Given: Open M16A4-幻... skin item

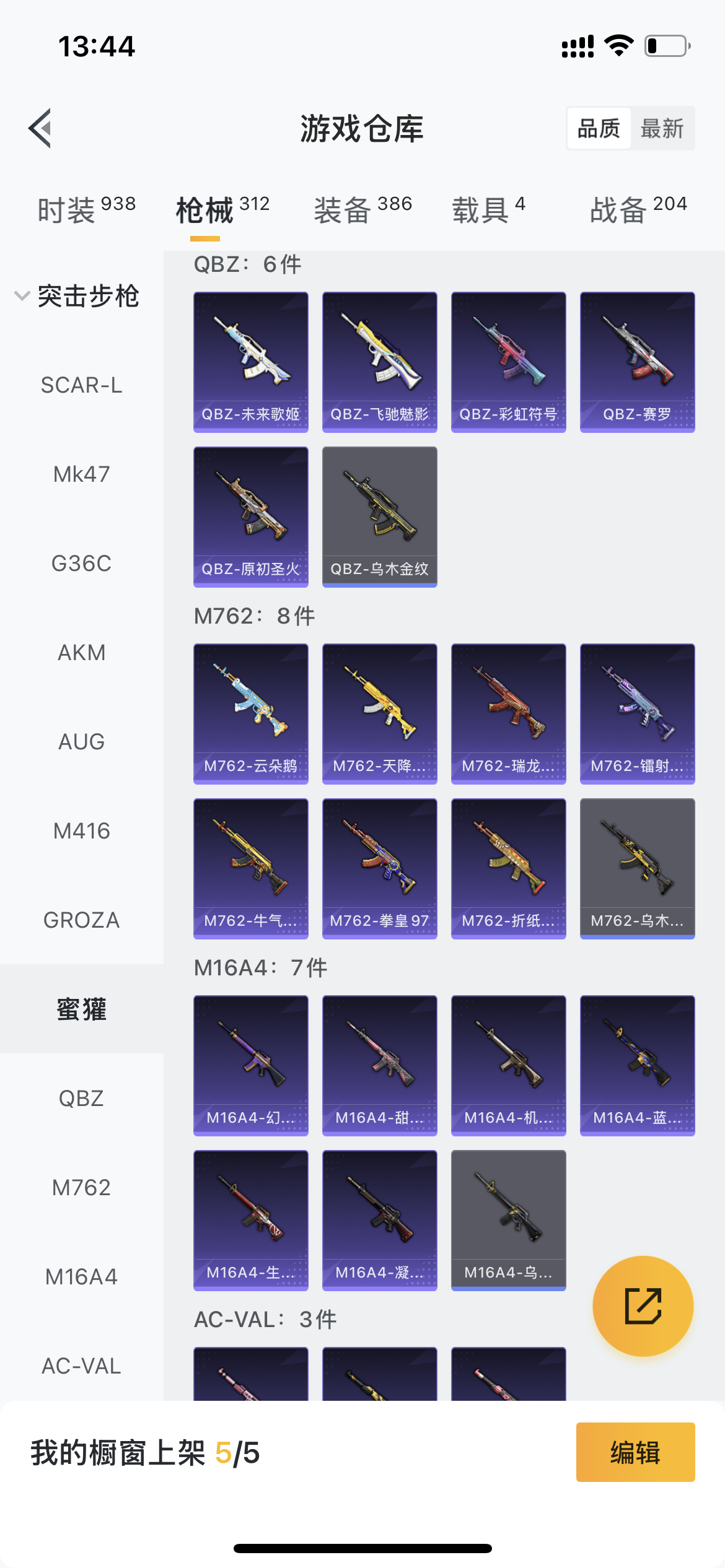Looking at the screenshot, I should coord(251,1065).
